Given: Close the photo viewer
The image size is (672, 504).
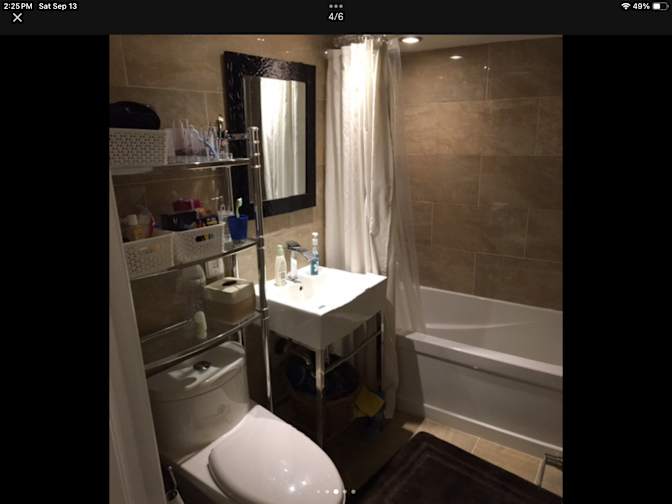Looking at the screenshot, I should (x=17, y=18).
